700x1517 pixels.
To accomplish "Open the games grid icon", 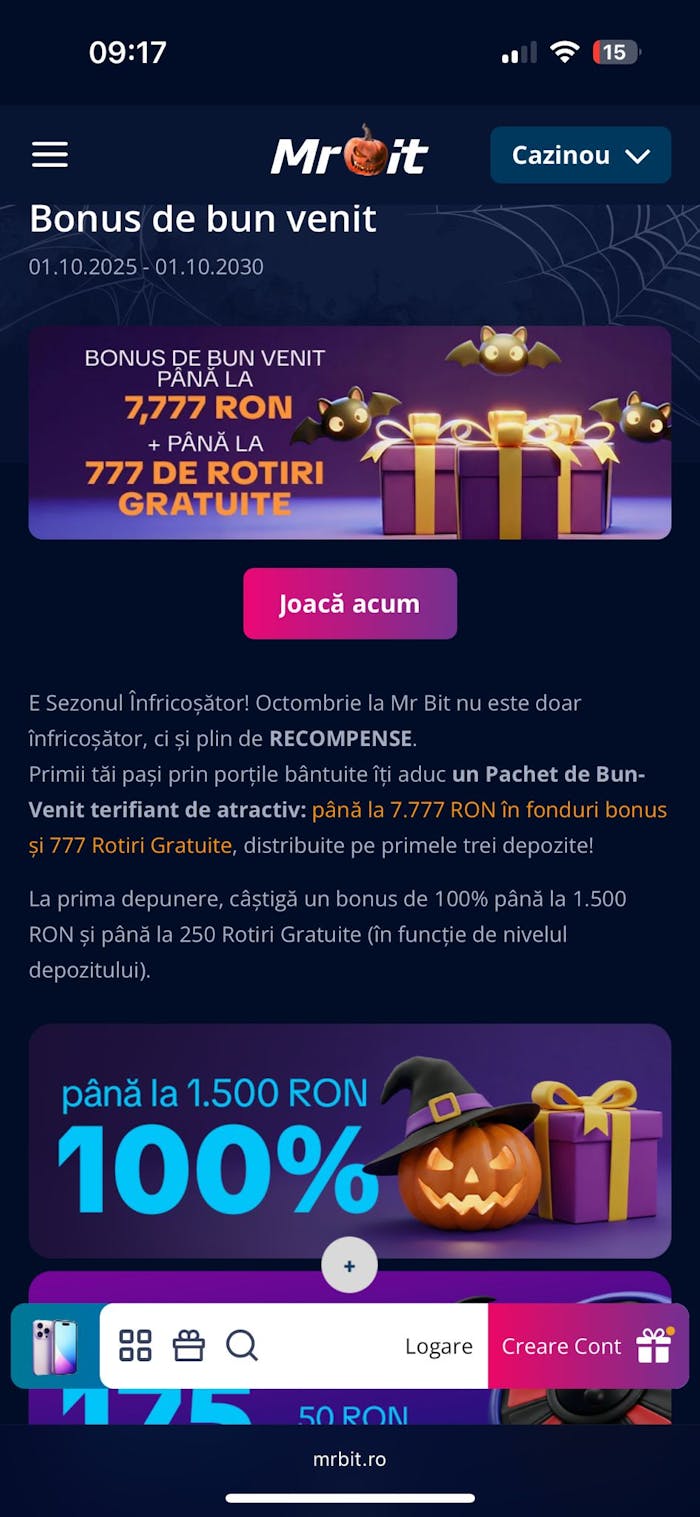I will 135,1346.
